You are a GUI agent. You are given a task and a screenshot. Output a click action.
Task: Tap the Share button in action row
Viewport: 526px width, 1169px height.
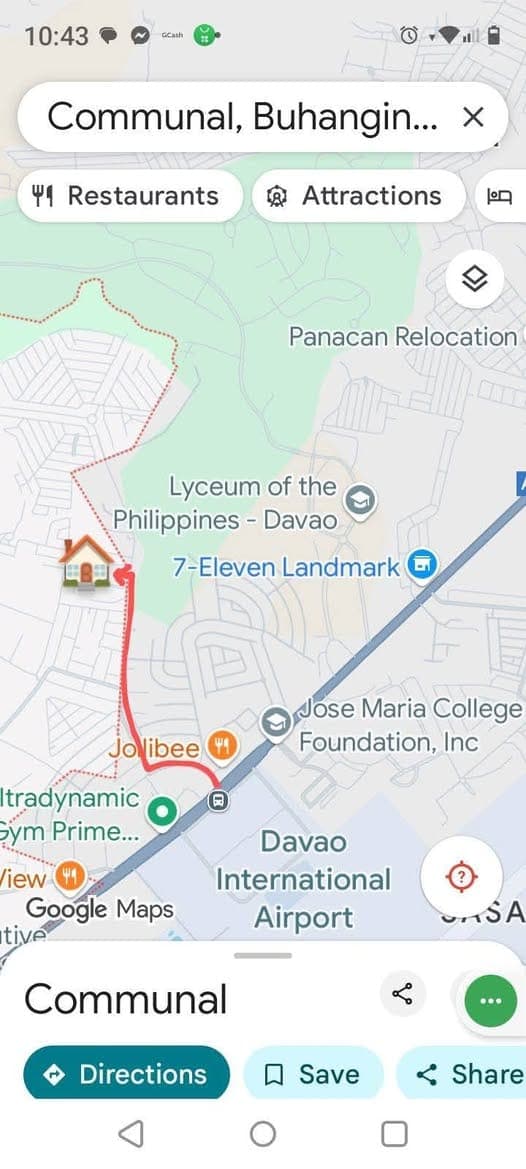[x=462, y=1073]
